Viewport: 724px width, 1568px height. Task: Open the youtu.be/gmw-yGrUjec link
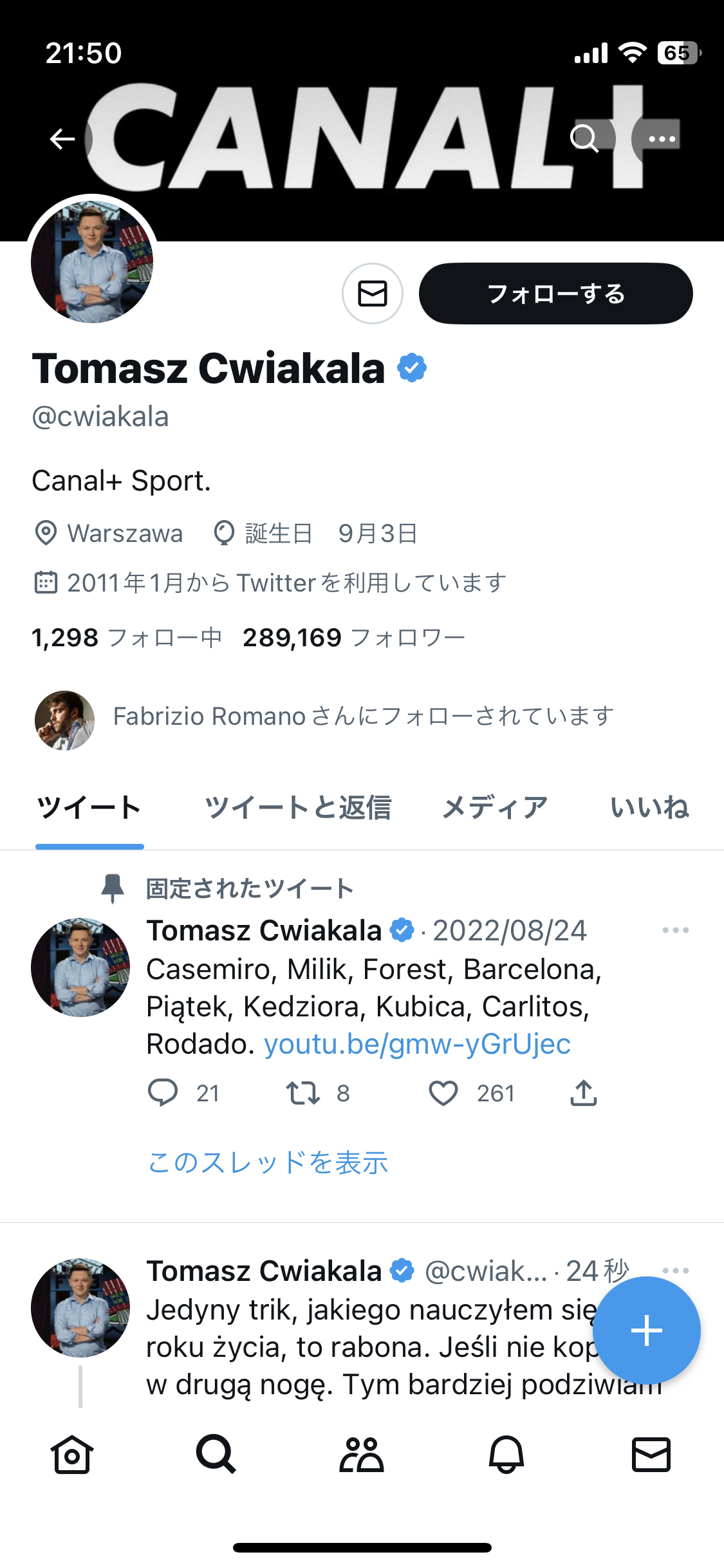pos(417,1044)
